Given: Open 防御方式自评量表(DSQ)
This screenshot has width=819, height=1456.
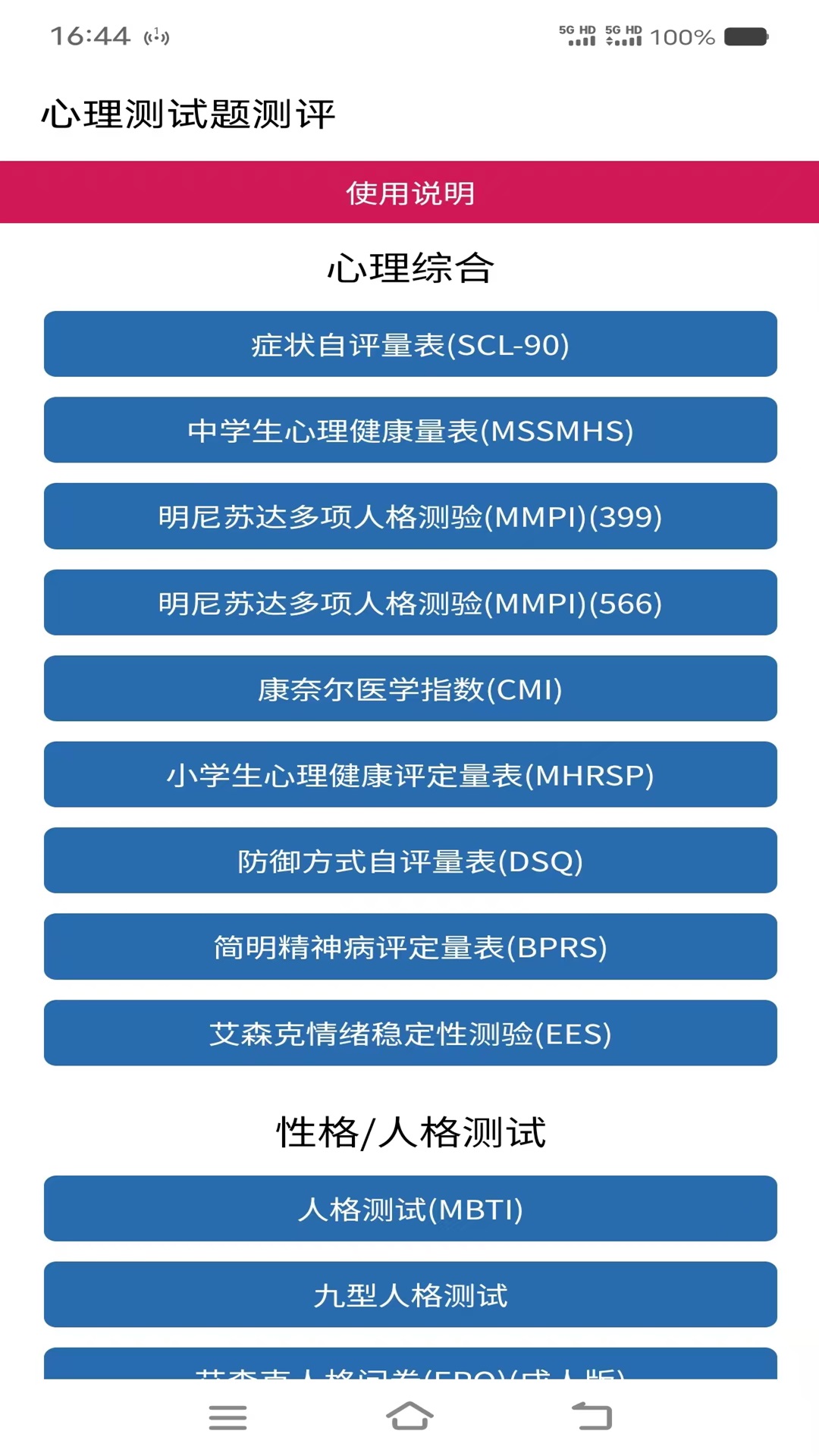Looking at the screenshot, I should pyautogui.click(x=409, y=861).
